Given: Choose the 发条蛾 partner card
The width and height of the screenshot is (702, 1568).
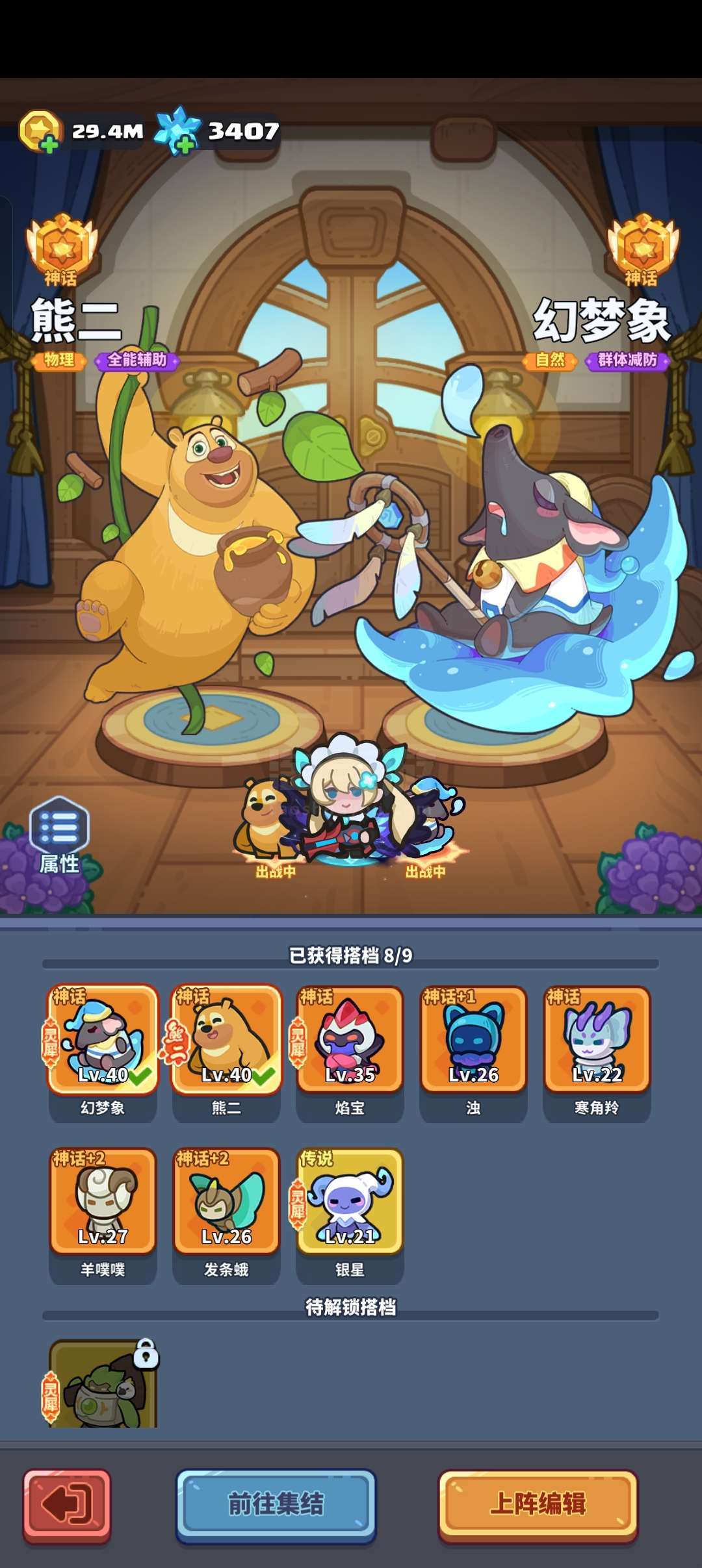Looking at the screenshot, I should click(226, 1215).
